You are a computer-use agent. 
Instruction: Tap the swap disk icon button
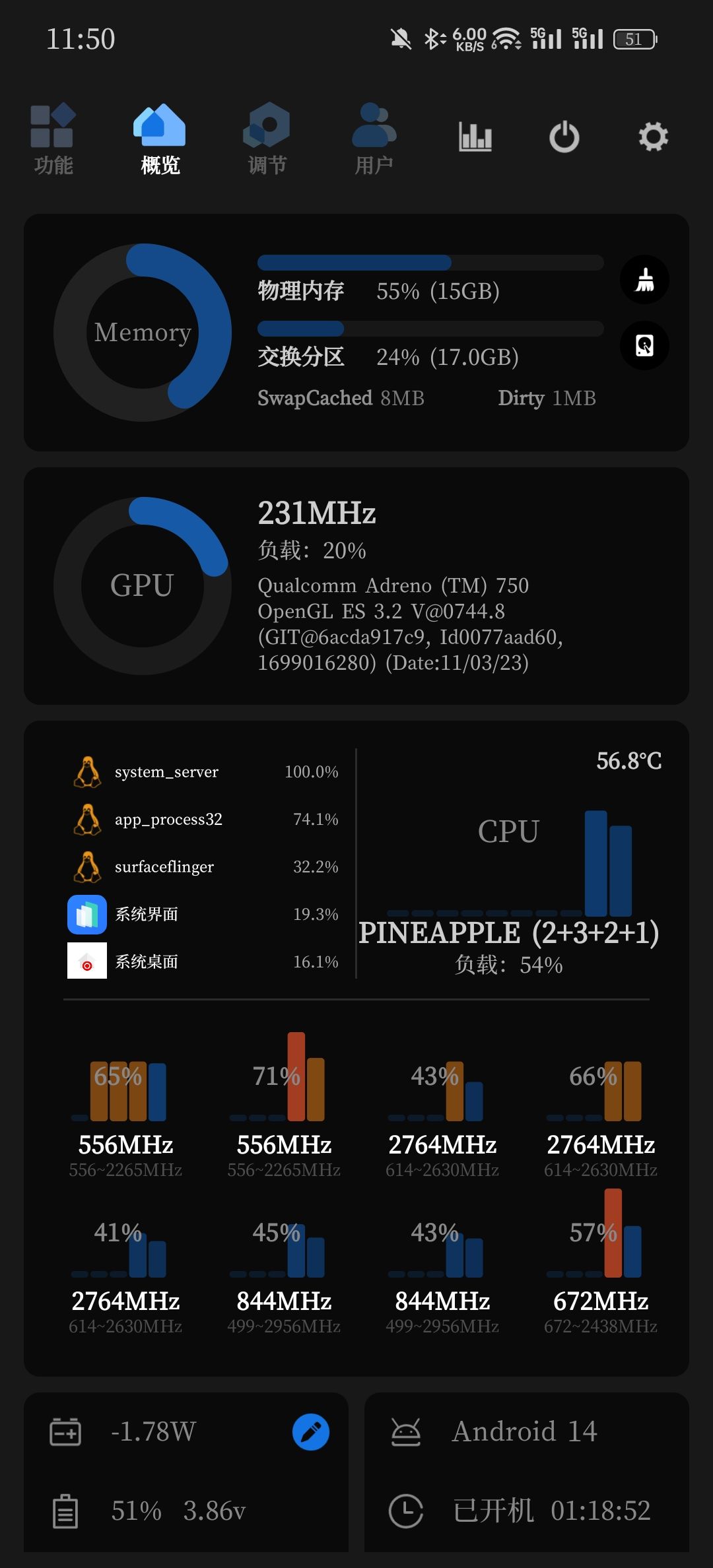644,346
